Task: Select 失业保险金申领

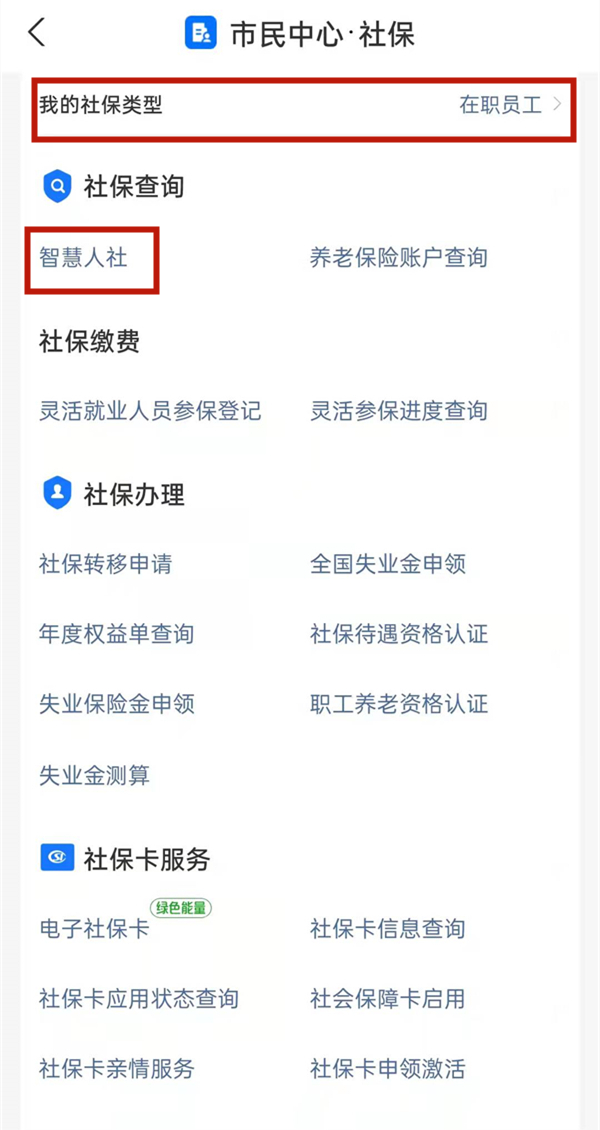Action: coord(116,704)
